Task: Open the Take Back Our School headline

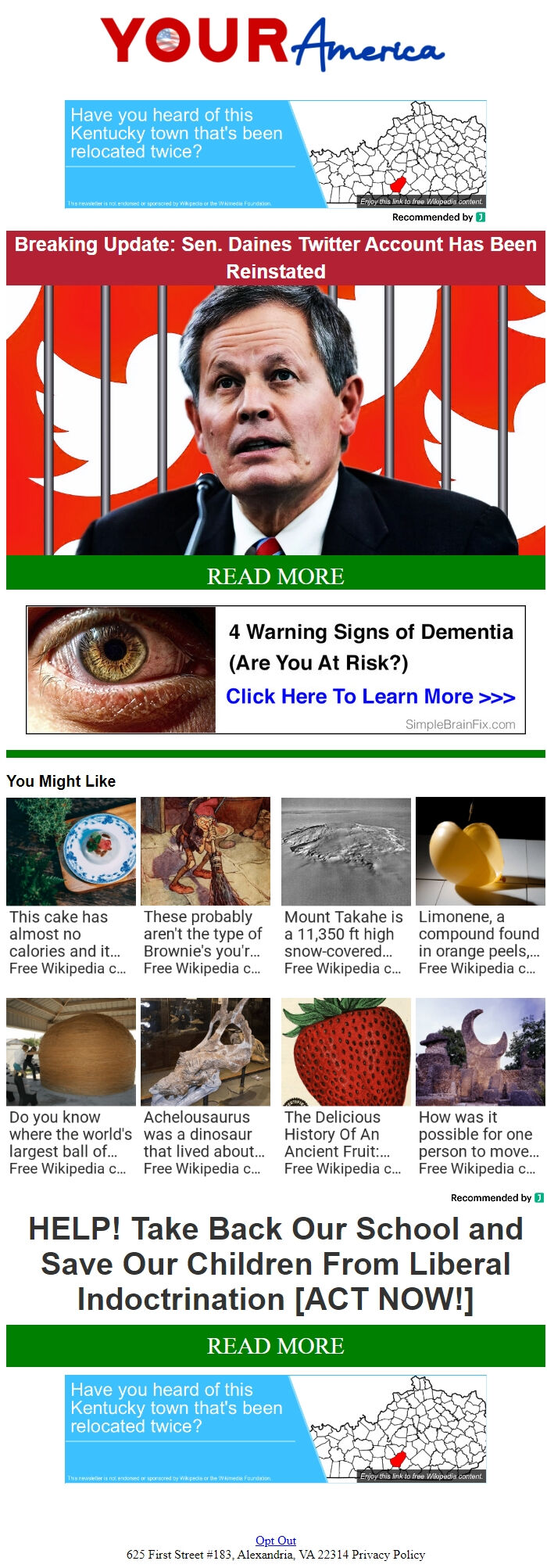Action: pyautogui.click(x=275, y=1264)
